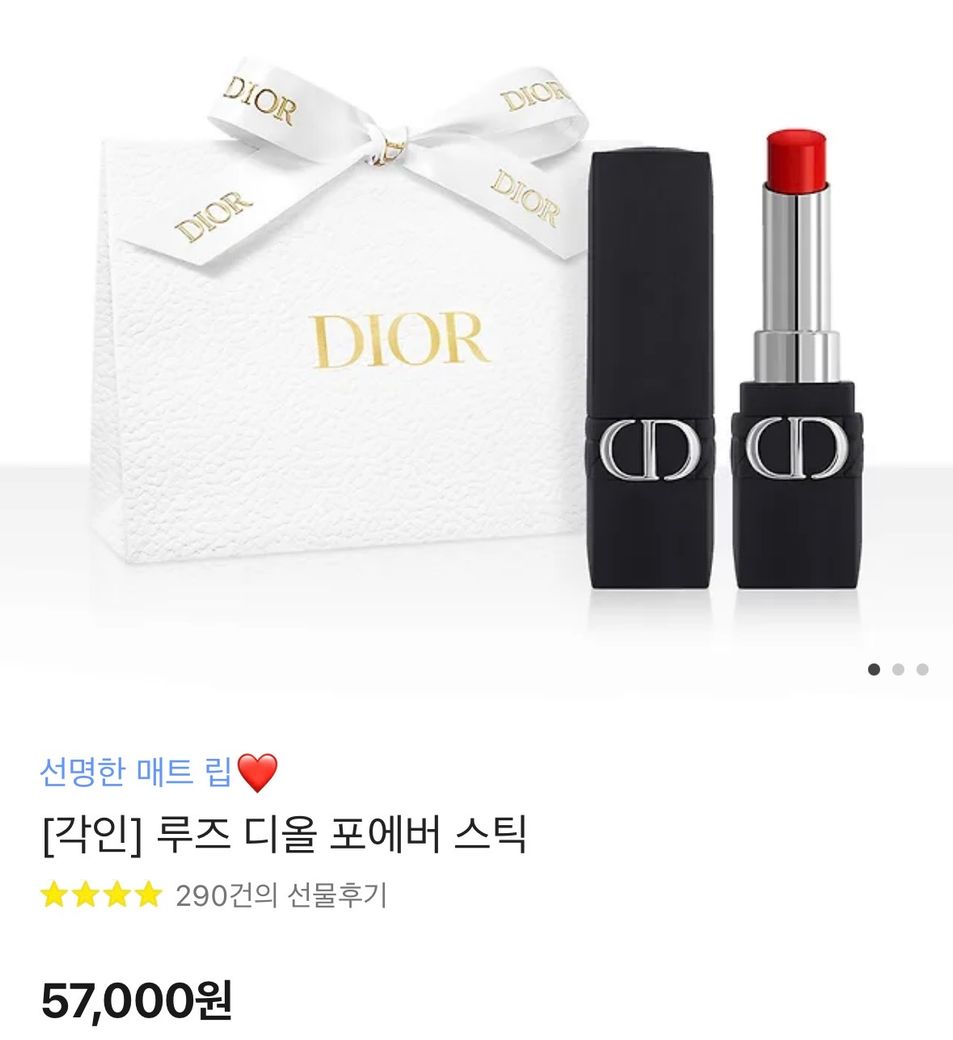953x1040 pixels.
Task: Tap the image carousel page indicator dots
Action: pos(897,669)
